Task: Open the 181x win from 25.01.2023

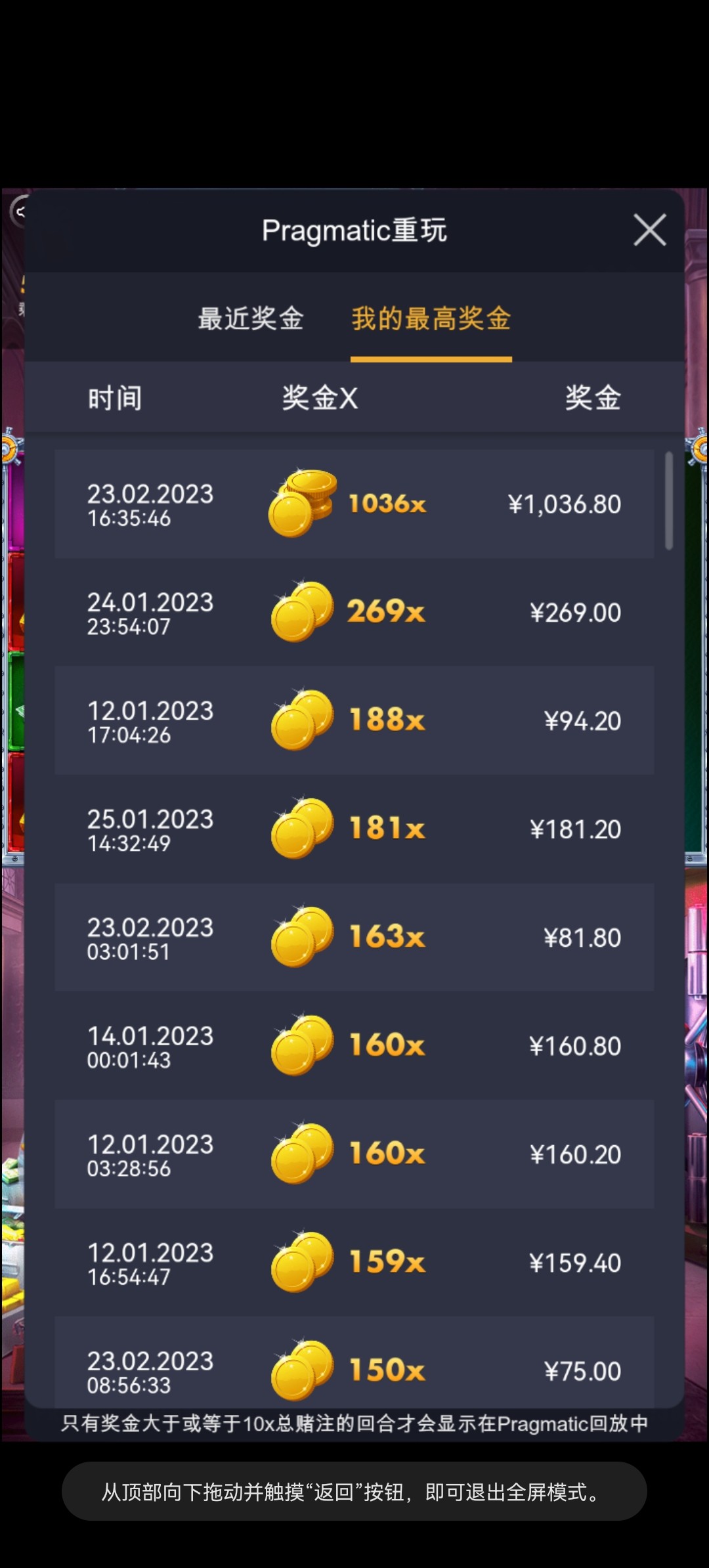Action: pos(354,829)
